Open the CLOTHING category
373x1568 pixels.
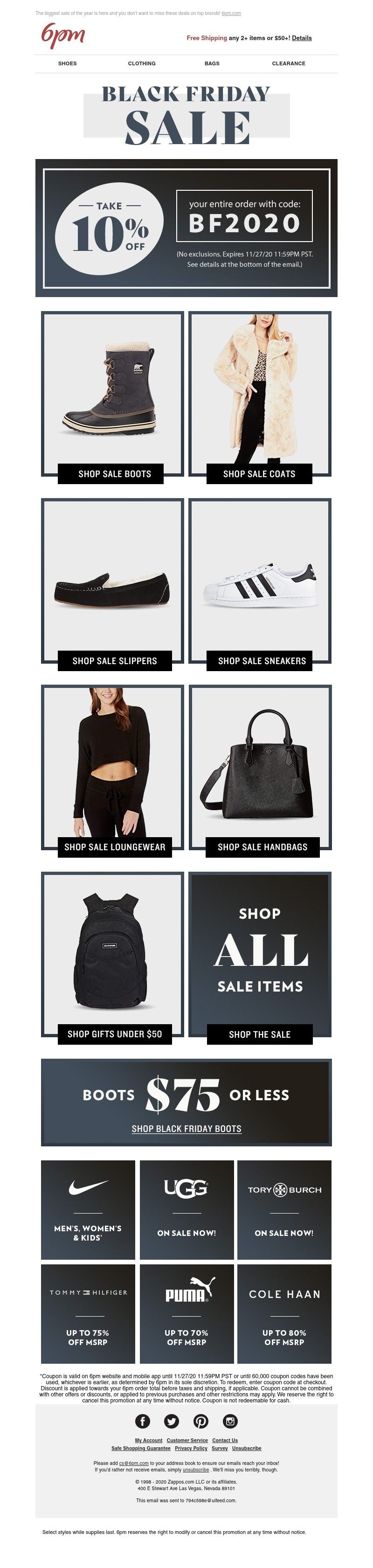pyautogui.click(x=142, y=63)
